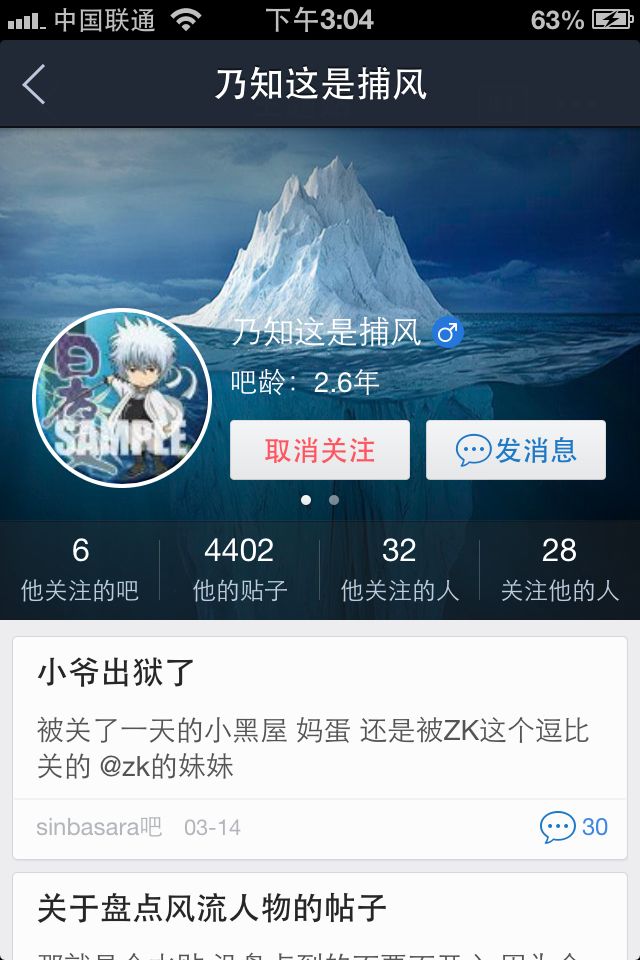The height and width of the screenshot is (960, 640).
Task: Go back using the top-left arrow
Action: point(34,85)
